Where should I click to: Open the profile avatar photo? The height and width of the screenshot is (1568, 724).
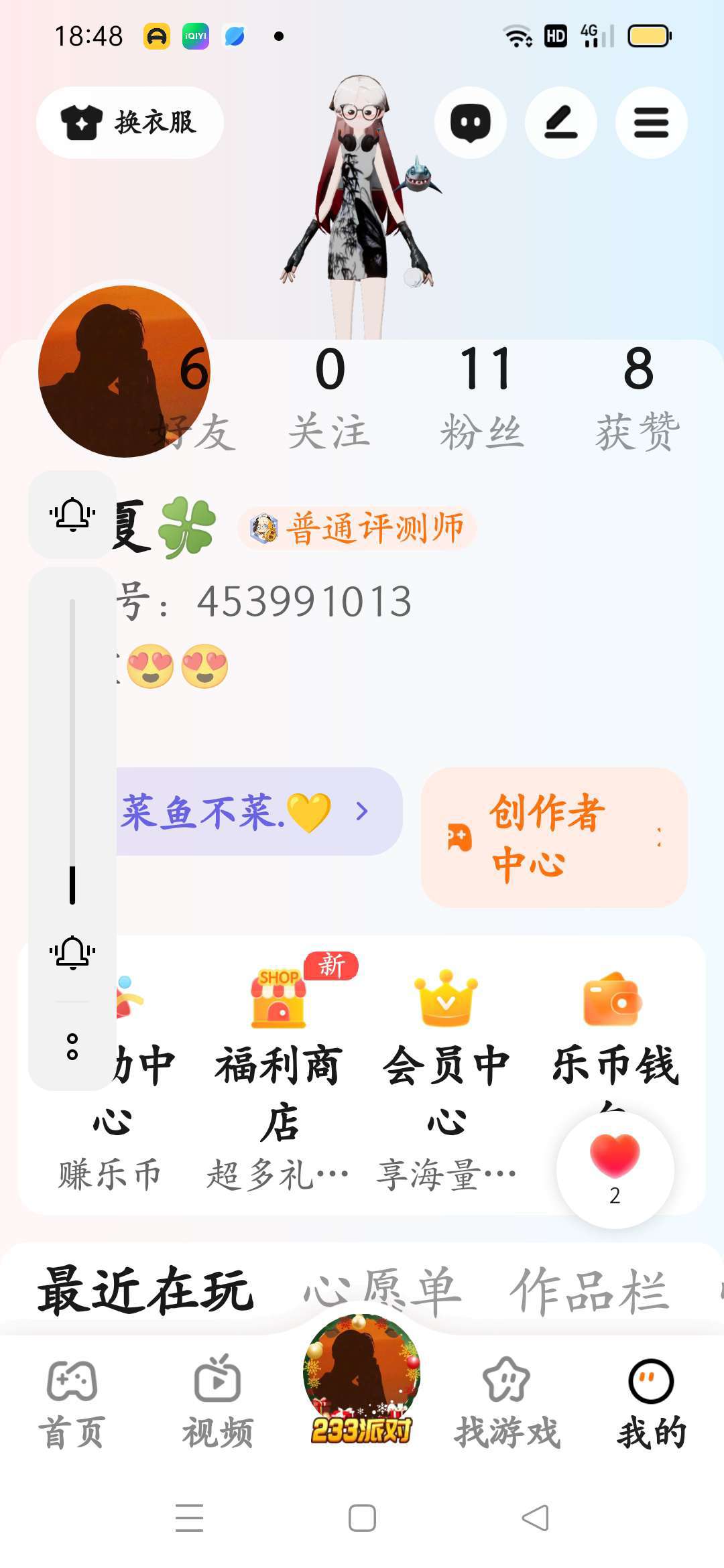(x=124, y=371)
